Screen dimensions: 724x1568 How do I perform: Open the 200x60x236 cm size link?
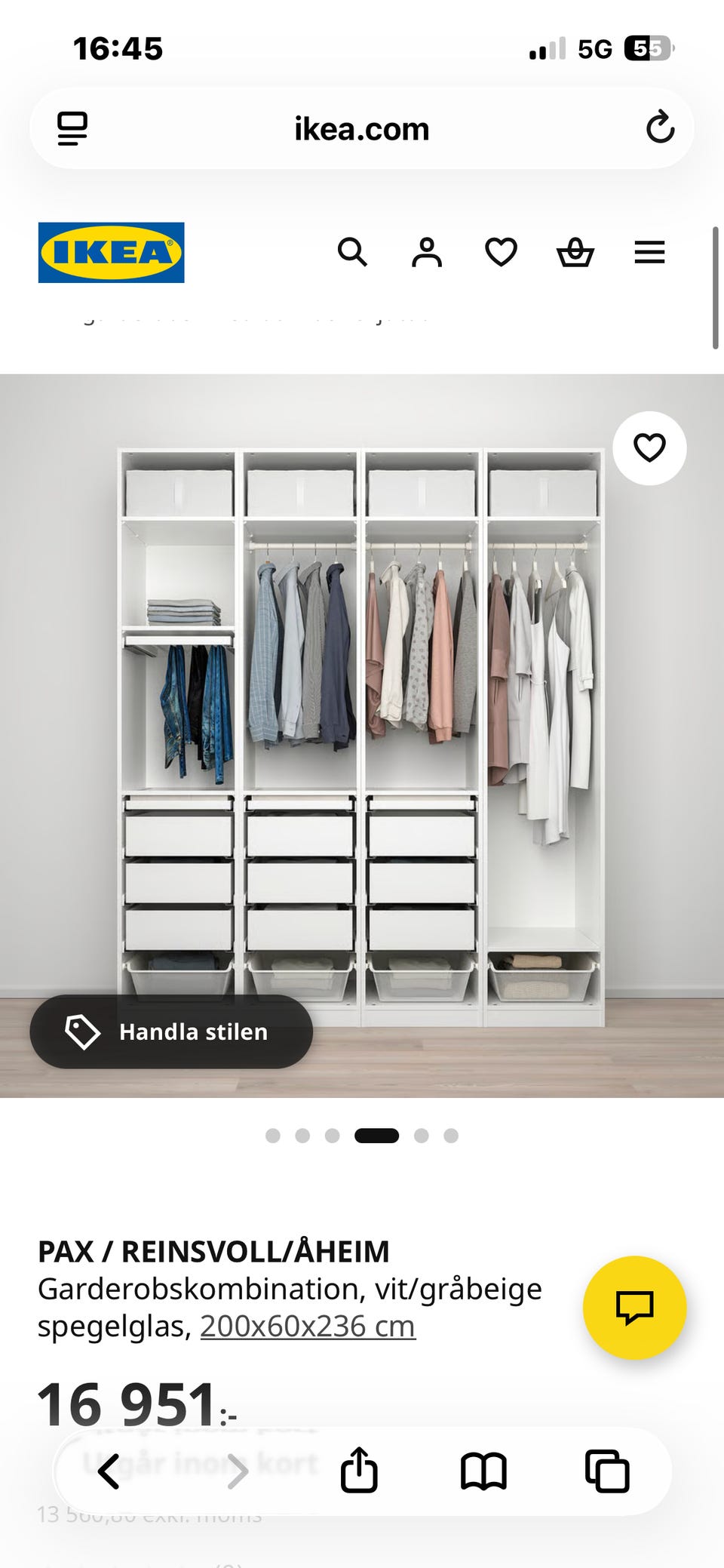pos(308,1326)
